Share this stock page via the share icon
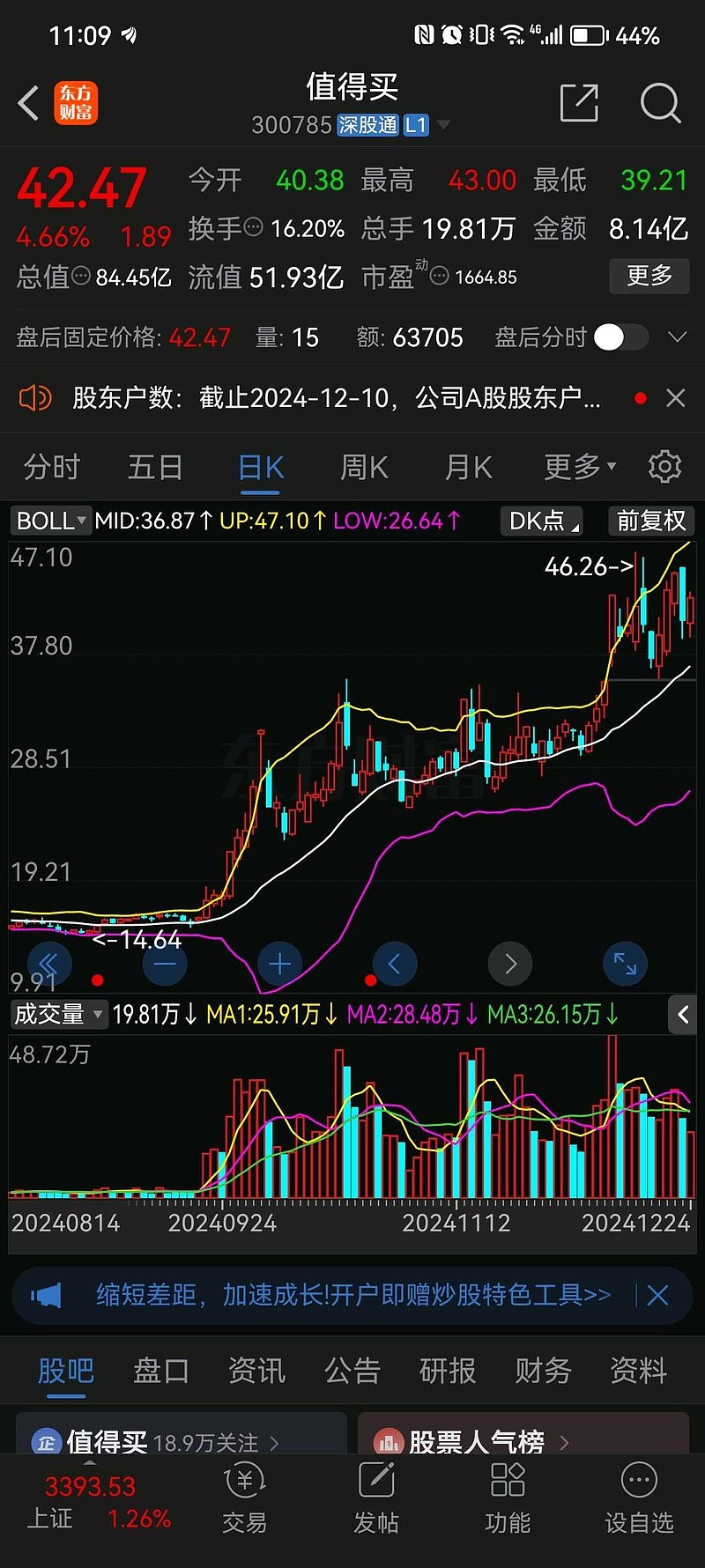Screen dimensions: 705x1568 578,103
